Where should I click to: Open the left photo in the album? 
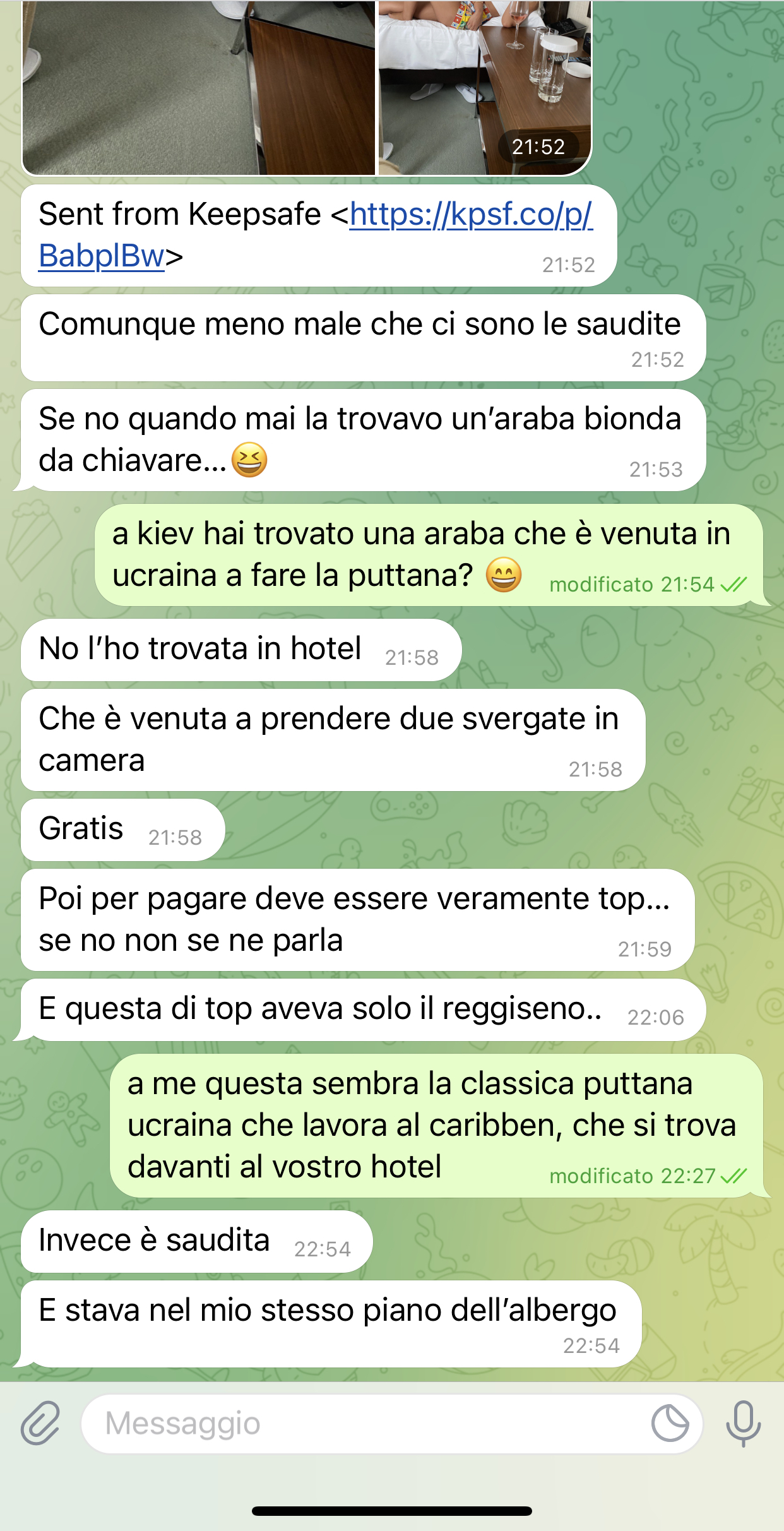coord(199,88)
